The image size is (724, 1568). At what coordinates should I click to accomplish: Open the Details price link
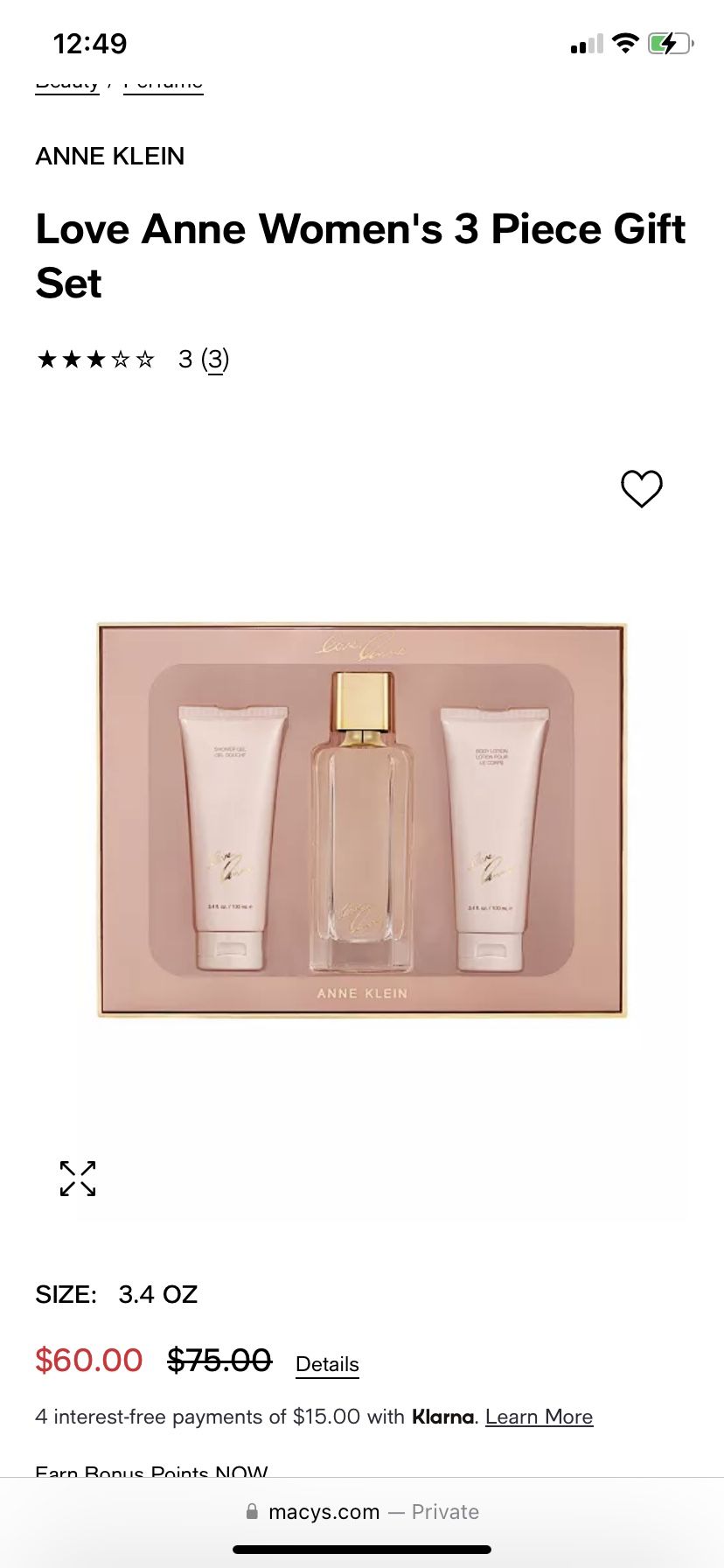(327, 1364)
